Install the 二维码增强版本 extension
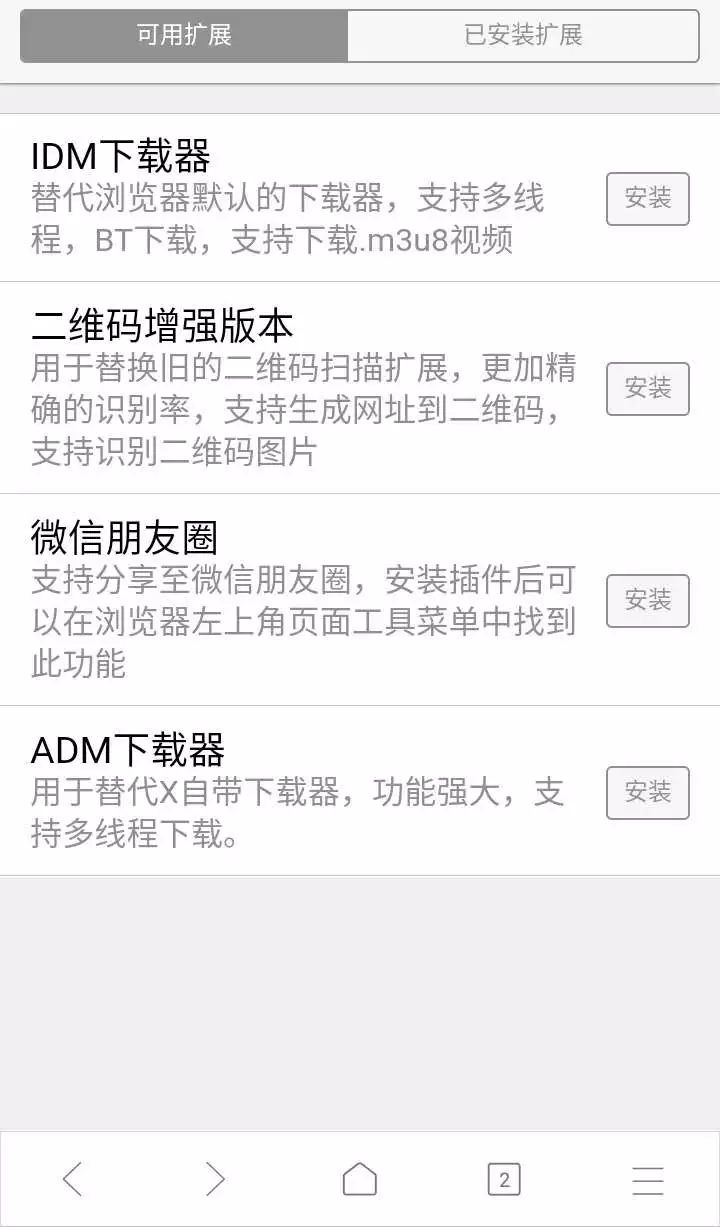Viewport: 720px width, 1227px height. pyautogui.click(x=647, y=388)
